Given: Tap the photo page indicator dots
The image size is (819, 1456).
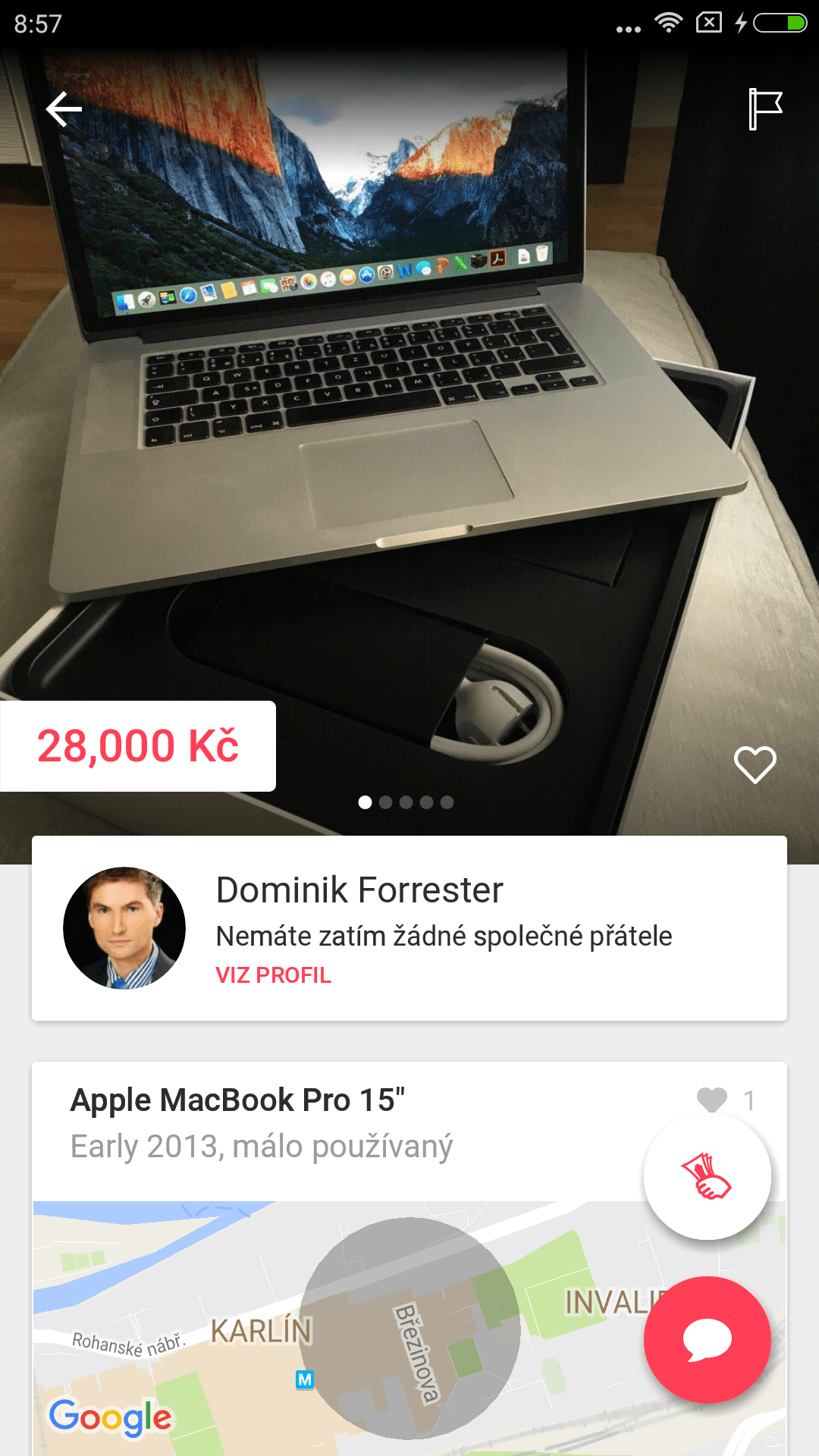Looking at the screenshot, I should point(406,802).
